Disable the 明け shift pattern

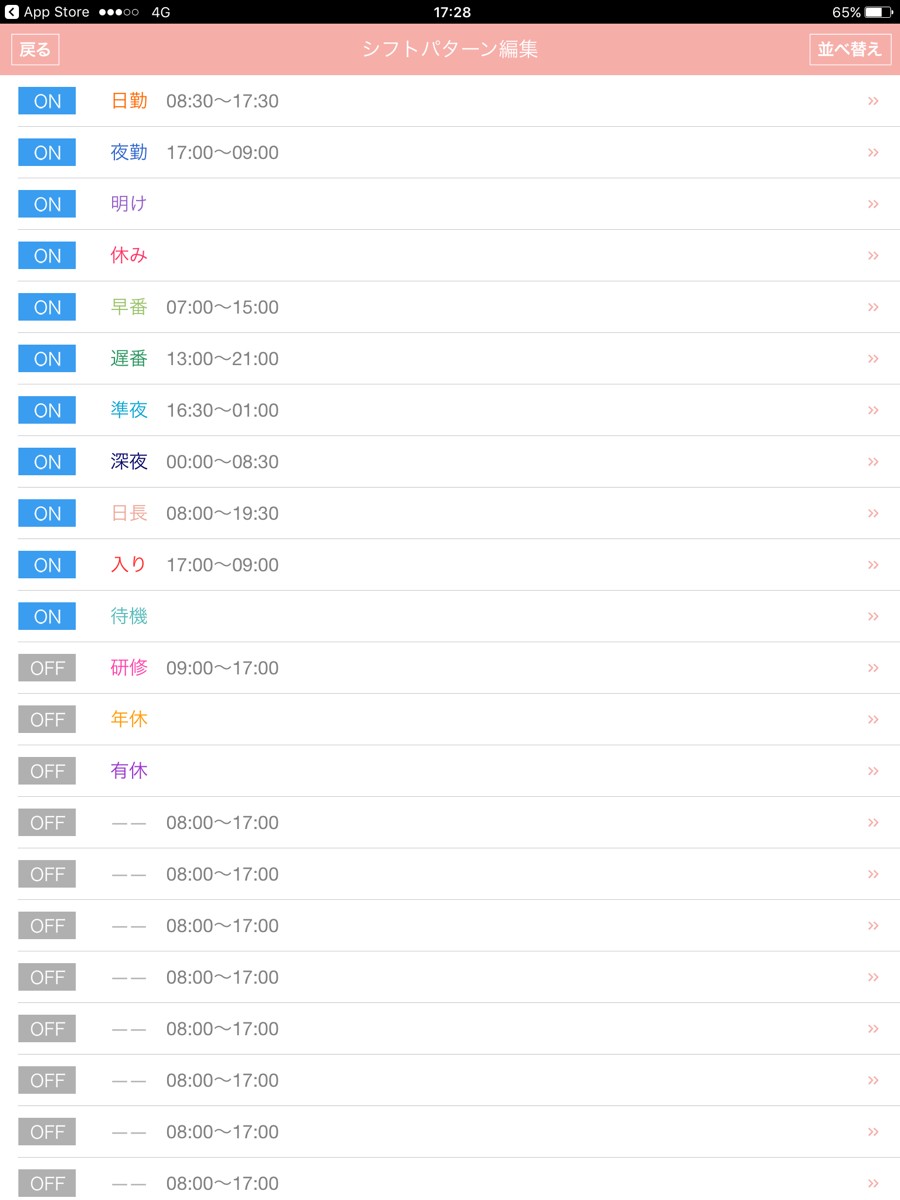[47, 204]
